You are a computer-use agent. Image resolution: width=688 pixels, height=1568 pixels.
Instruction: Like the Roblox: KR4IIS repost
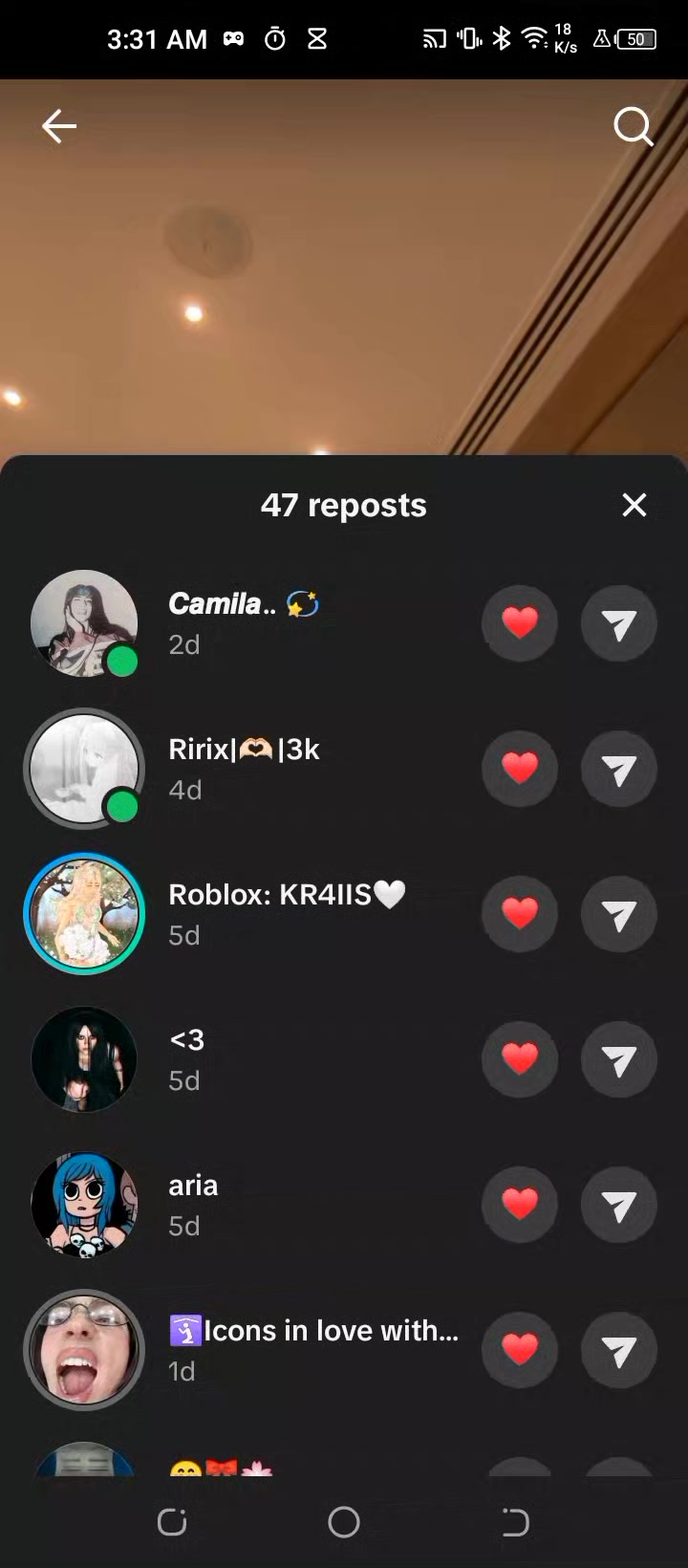point(520,914)
